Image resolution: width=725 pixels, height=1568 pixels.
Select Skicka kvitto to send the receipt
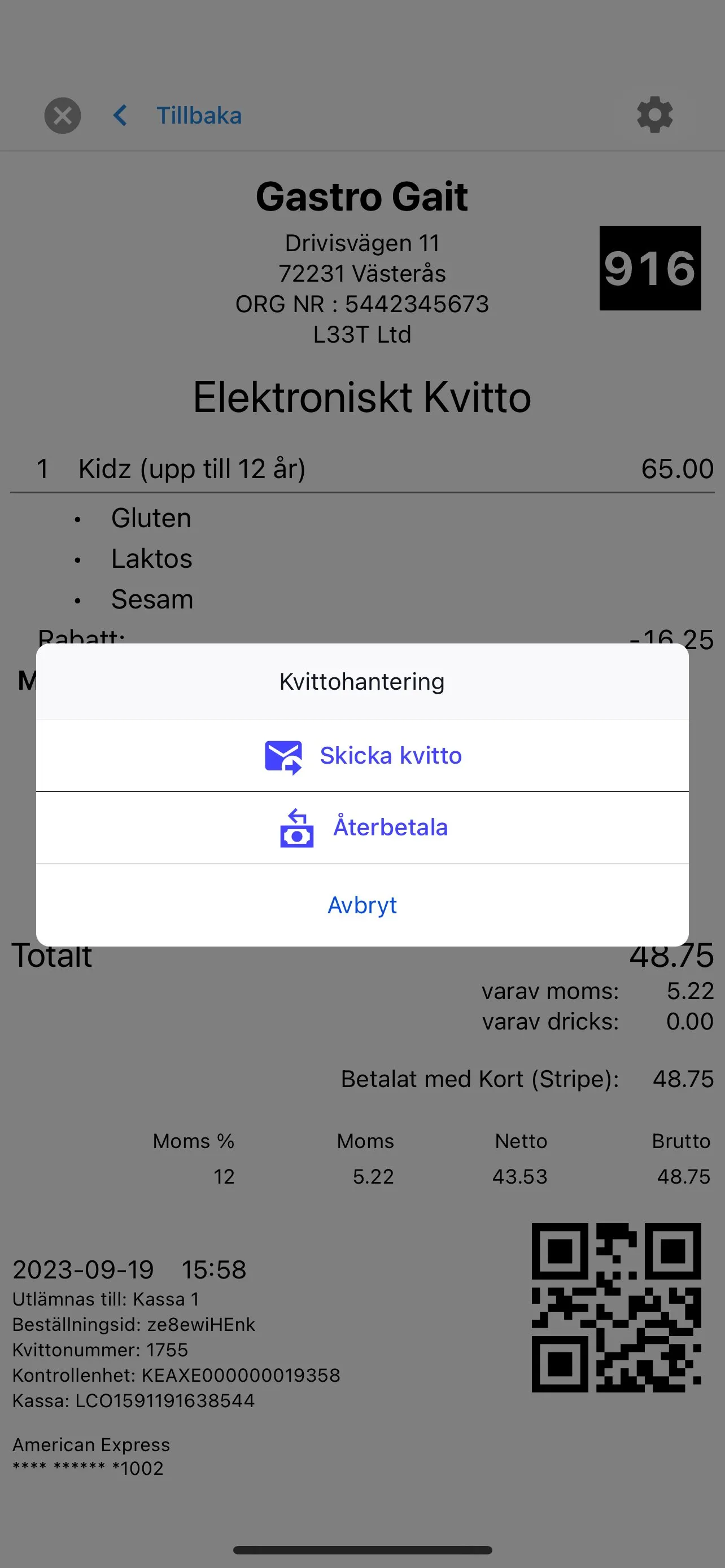coord(363,756)
